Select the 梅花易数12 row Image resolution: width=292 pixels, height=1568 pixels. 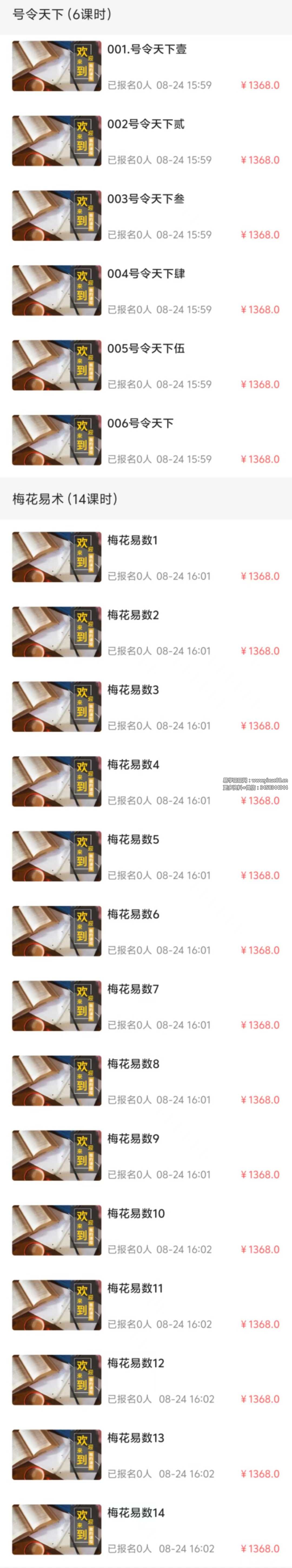point(136,1363)
